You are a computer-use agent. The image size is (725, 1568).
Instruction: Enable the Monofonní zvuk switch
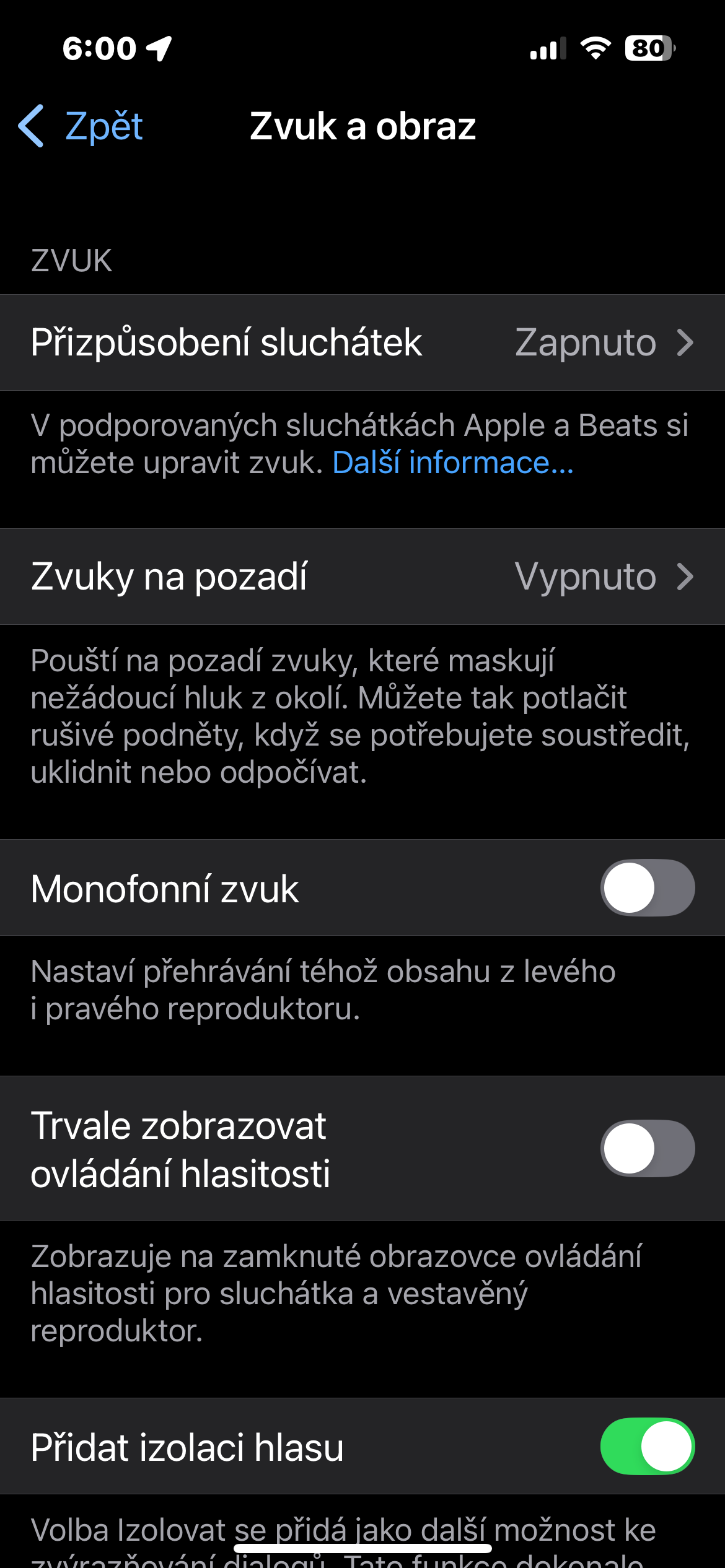[647, 888]
